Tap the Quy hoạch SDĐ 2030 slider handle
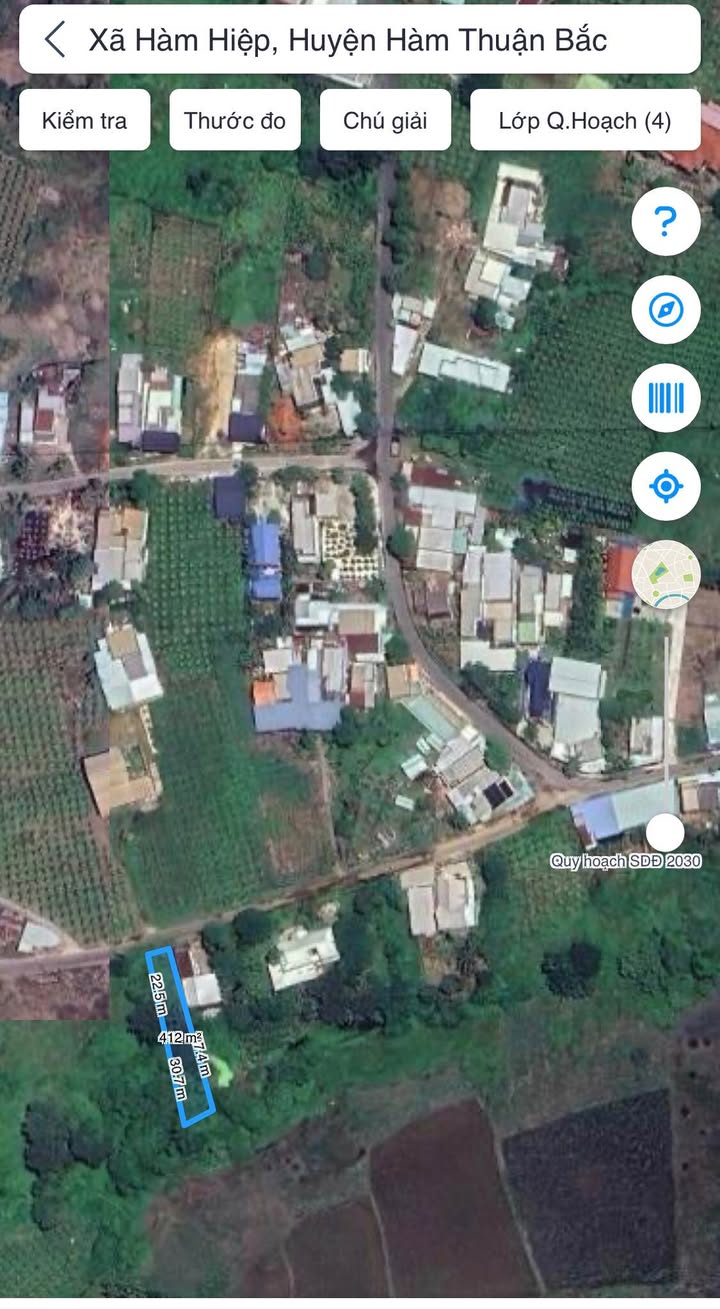720x1309 pixels. pos(665,832)
